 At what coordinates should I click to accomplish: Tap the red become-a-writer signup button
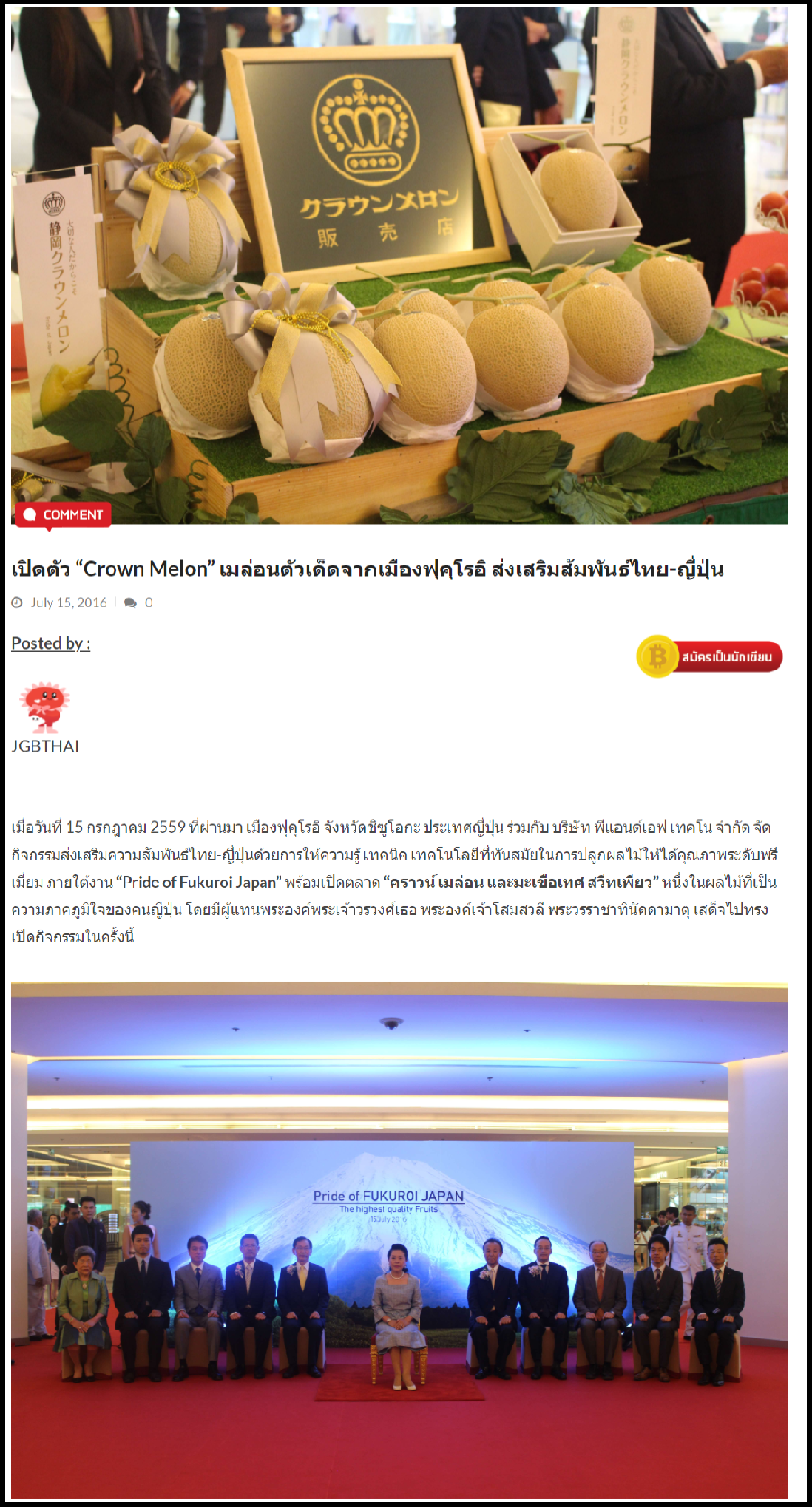(710, 656)
